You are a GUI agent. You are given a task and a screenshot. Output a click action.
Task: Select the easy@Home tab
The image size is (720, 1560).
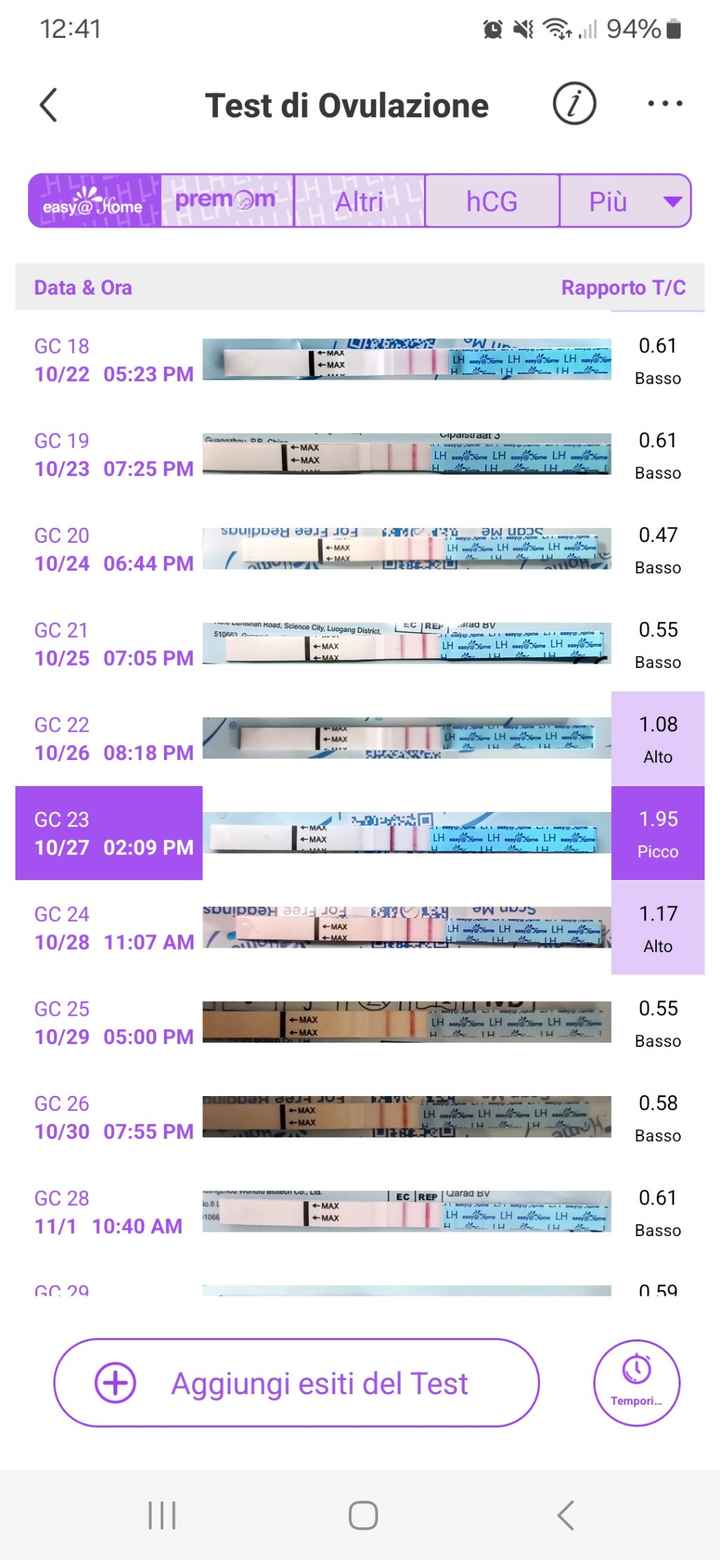pos(94,201)
